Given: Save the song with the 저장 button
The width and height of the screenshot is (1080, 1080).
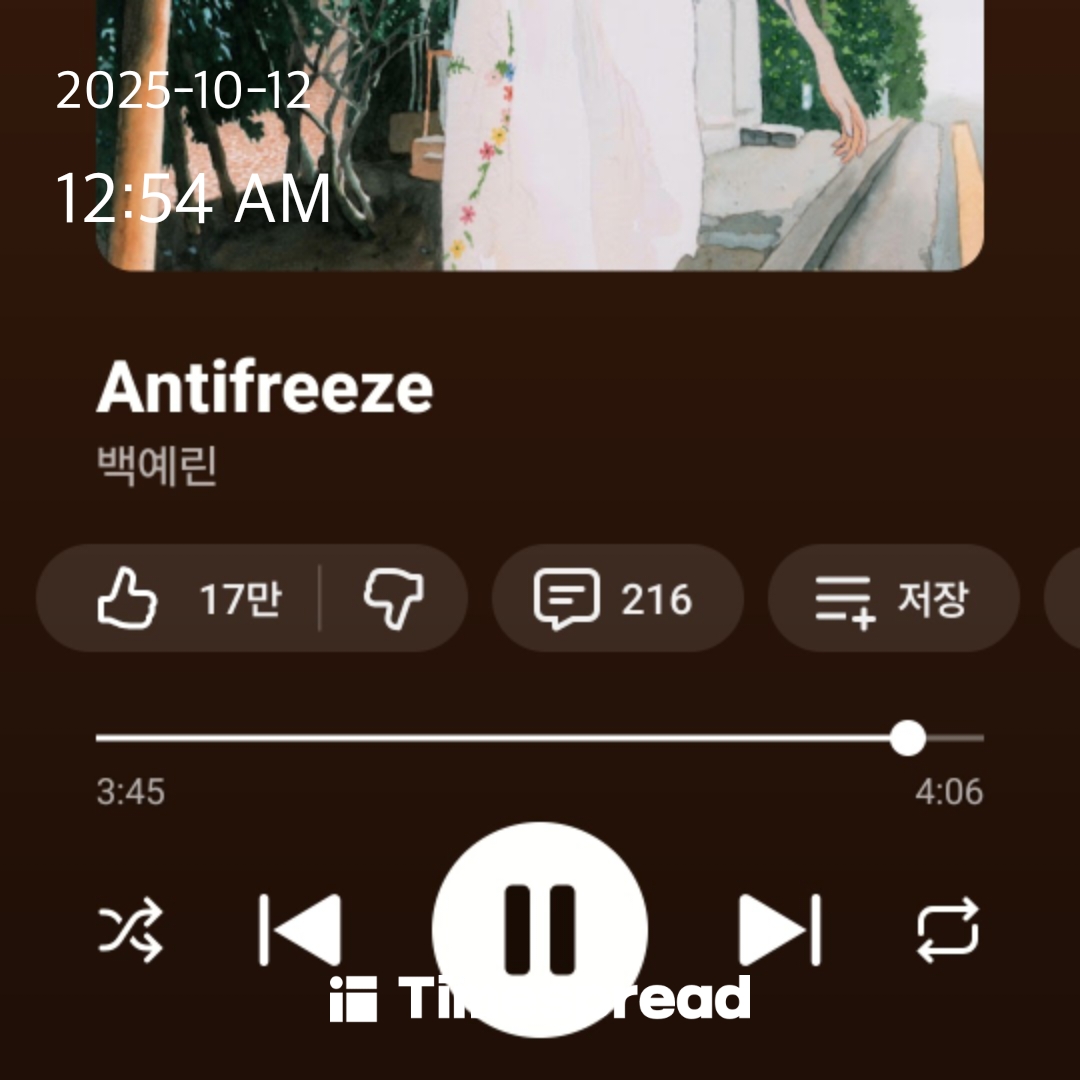Looking at the screenshot, I should (892, 599).
